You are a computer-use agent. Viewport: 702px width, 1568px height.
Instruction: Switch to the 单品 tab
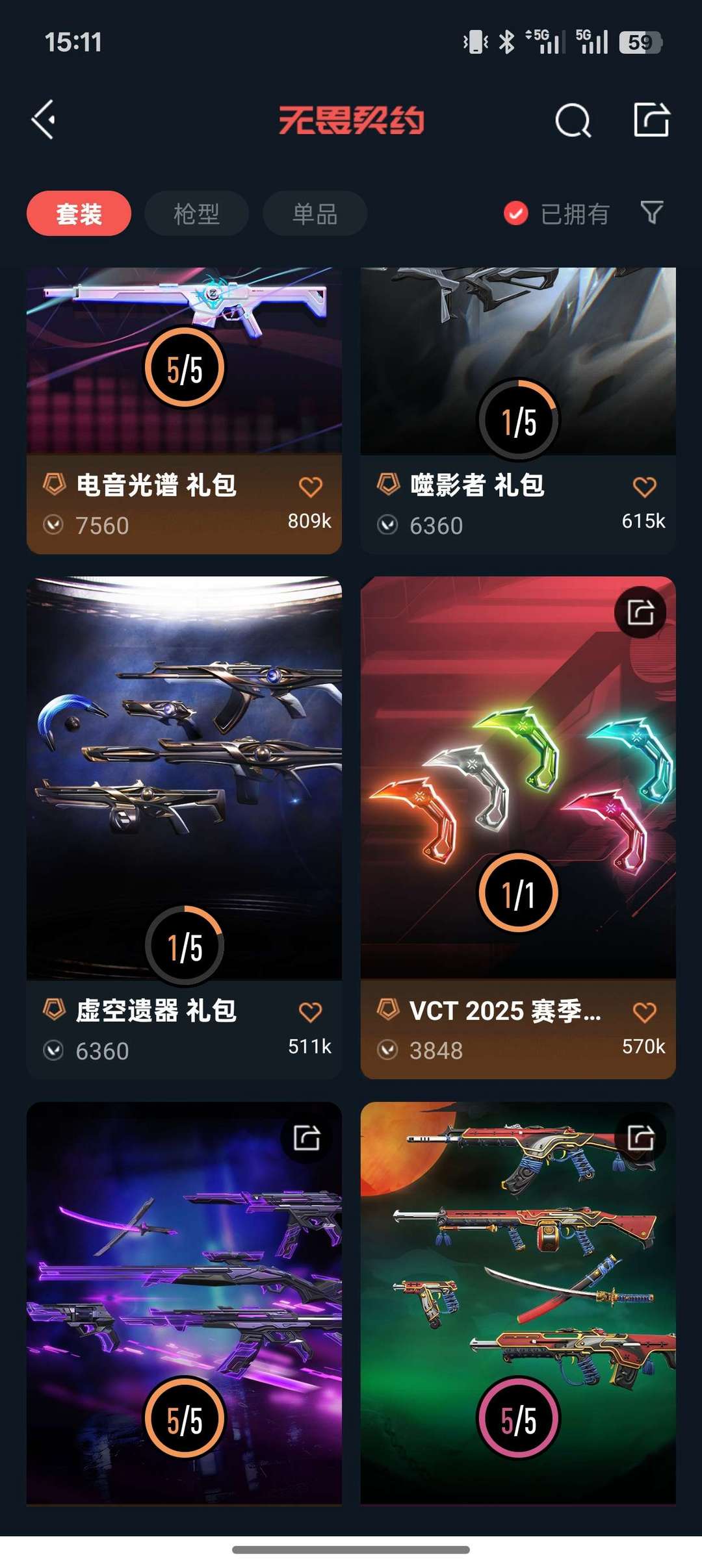click(314, 213)
